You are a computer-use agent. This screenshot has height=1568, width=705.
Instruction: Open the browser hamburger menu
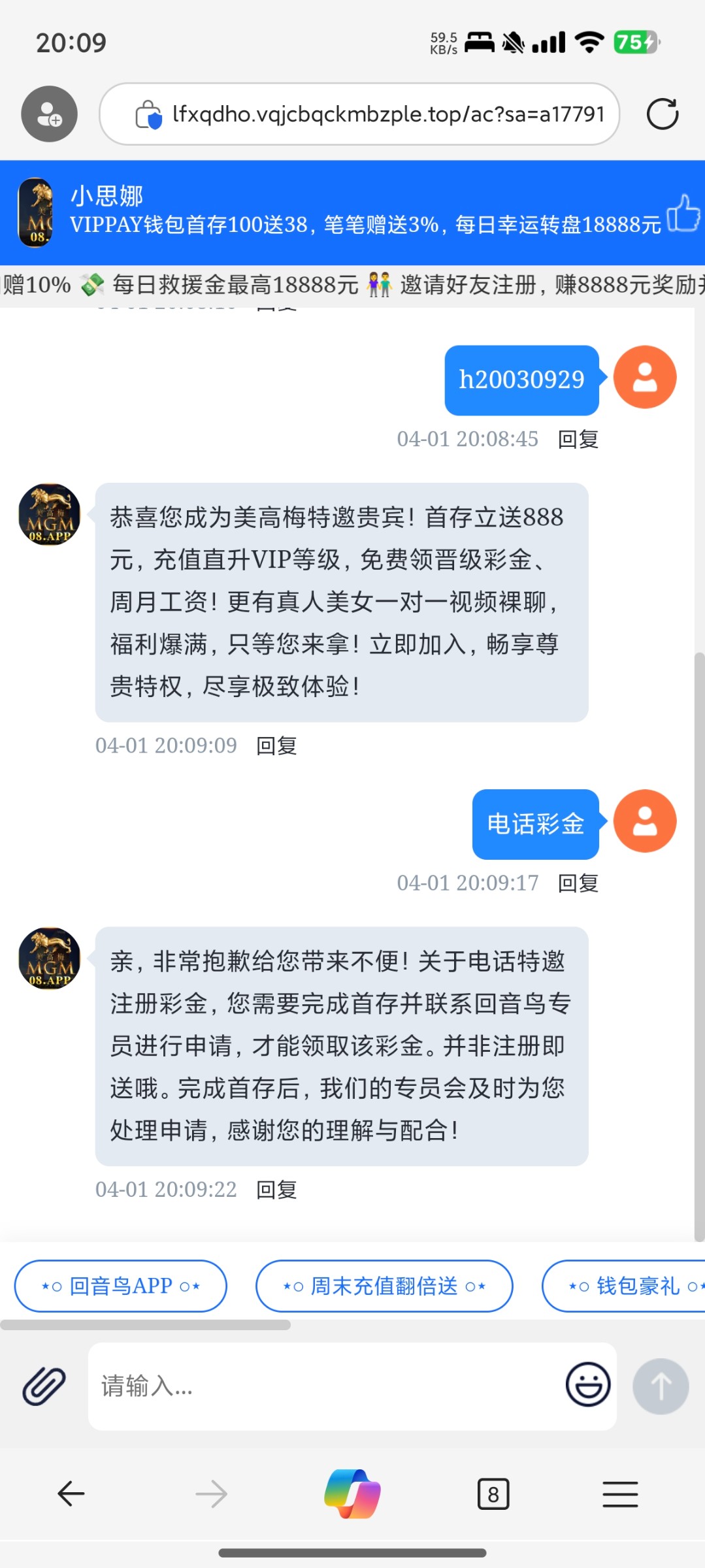(x=620, y=1494)
